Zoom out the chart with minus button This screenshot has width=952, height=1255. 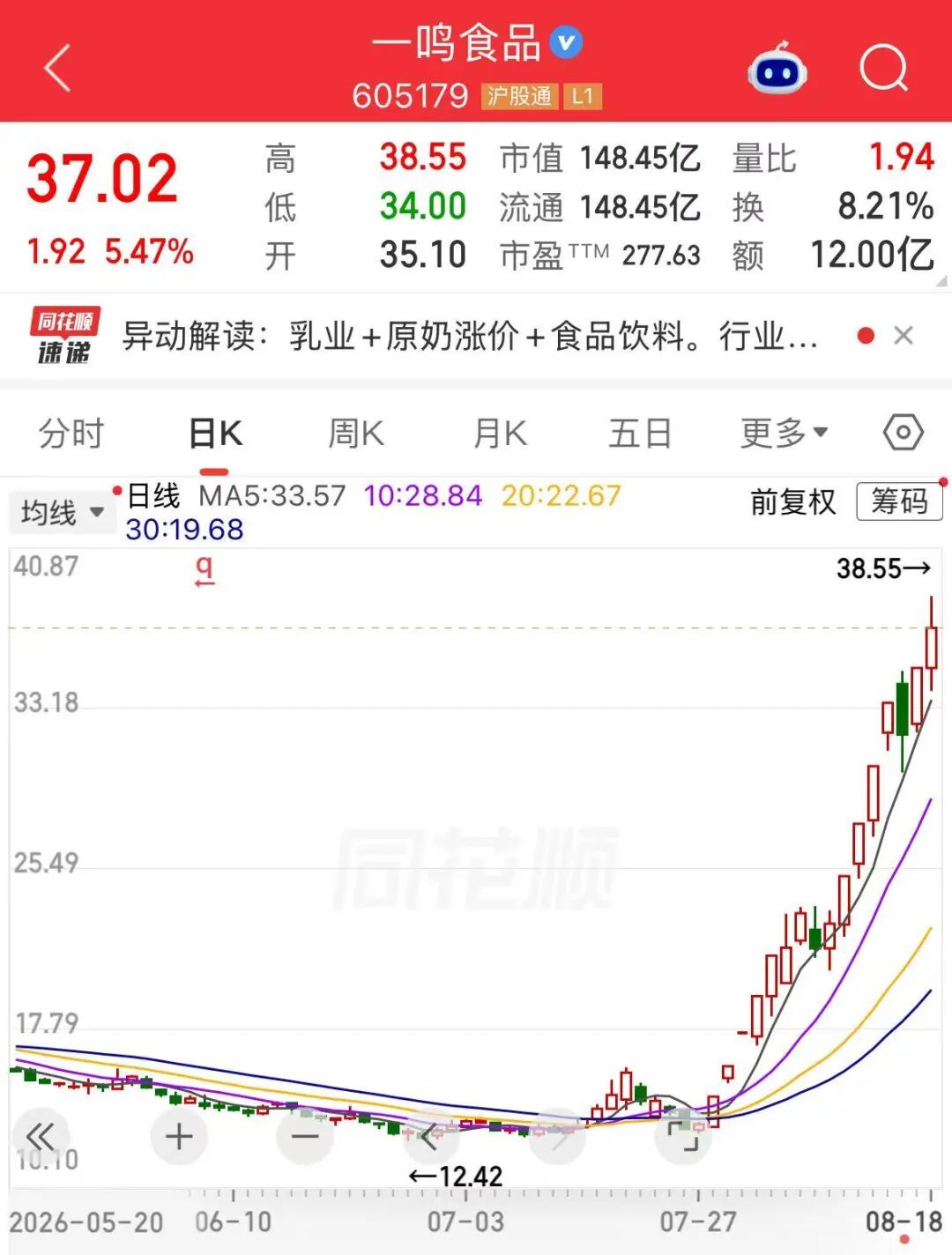coord(305,1136)
